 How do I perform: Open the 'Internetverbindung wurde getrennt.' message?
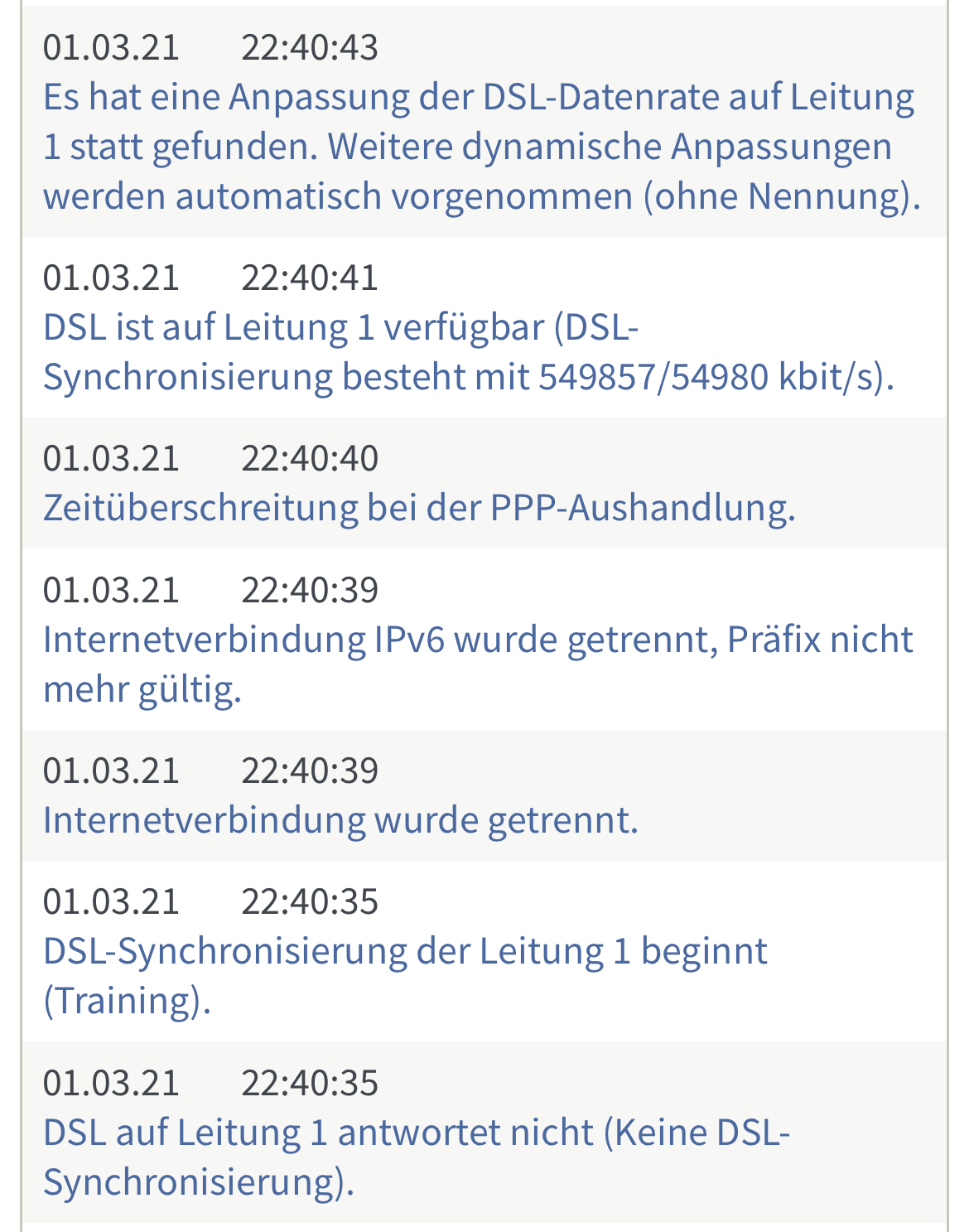click(340, 820)
